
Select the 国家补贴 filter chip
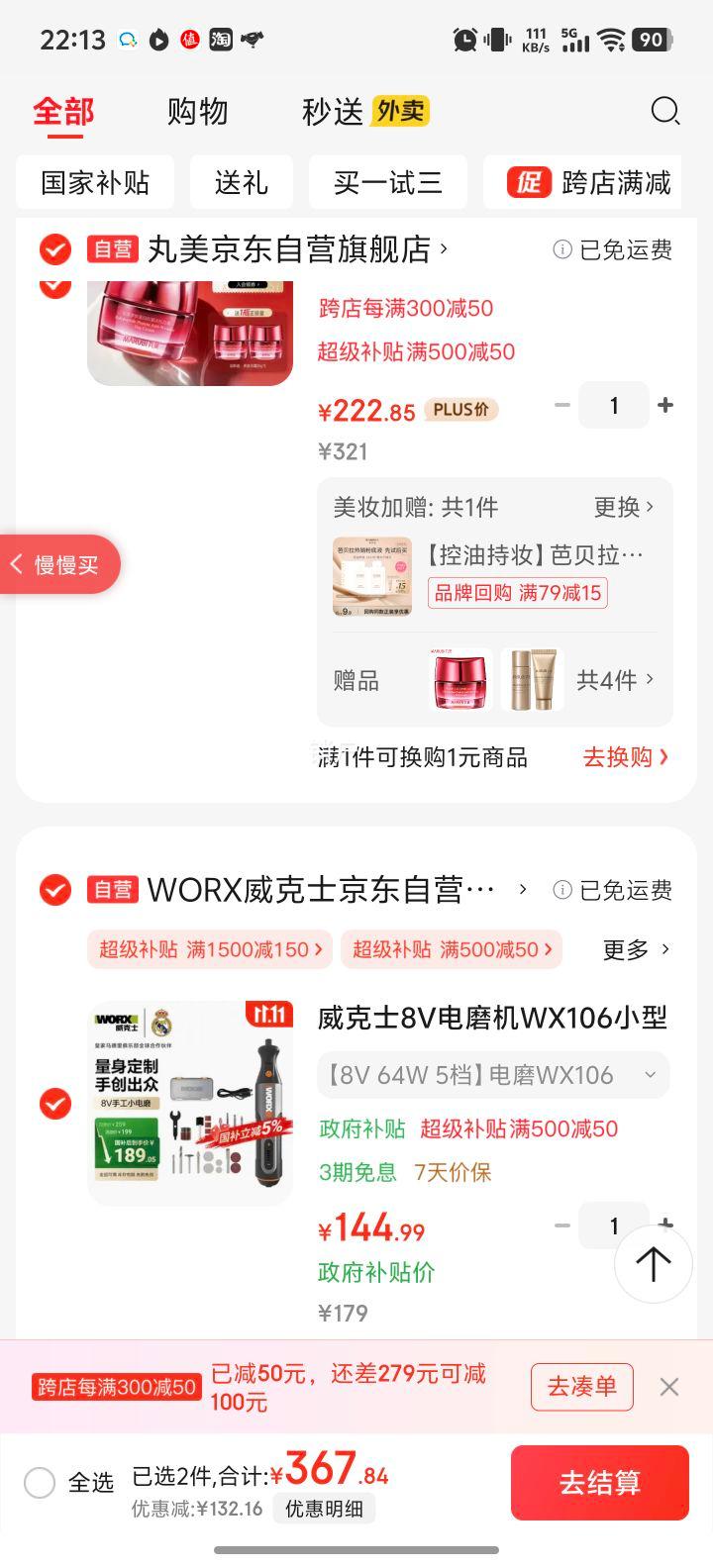[95, 182]
